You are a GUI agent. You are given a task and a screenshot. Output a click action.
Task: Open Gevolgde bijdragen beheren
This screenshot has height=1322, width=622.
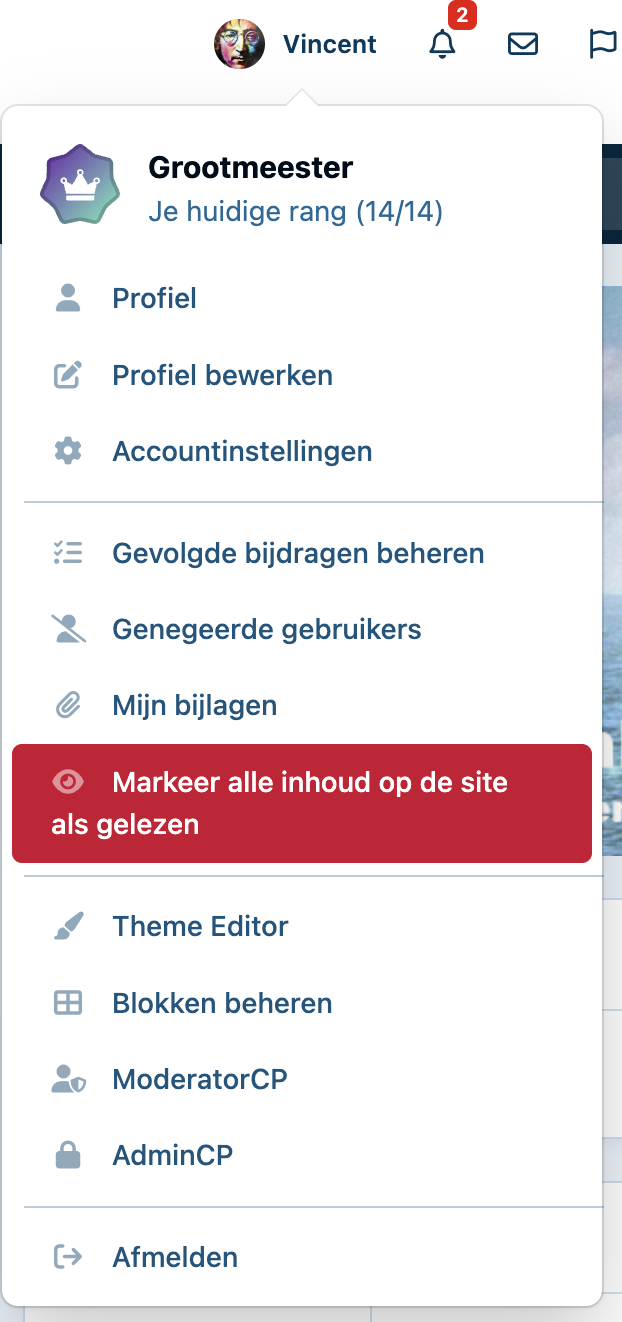tap(298, 554)
